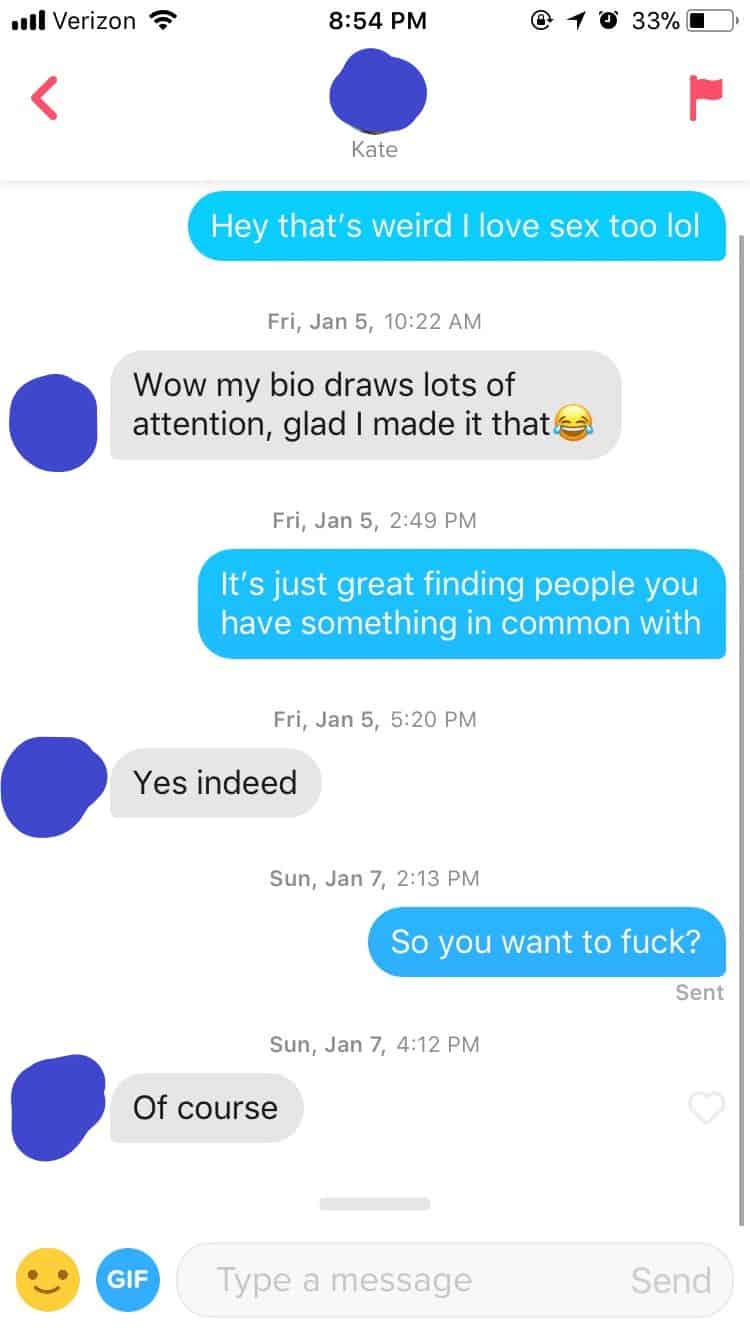Viewport: 750px width, 1334px height.
Task: Go back to the matches list
Action: tap(44, 99)
